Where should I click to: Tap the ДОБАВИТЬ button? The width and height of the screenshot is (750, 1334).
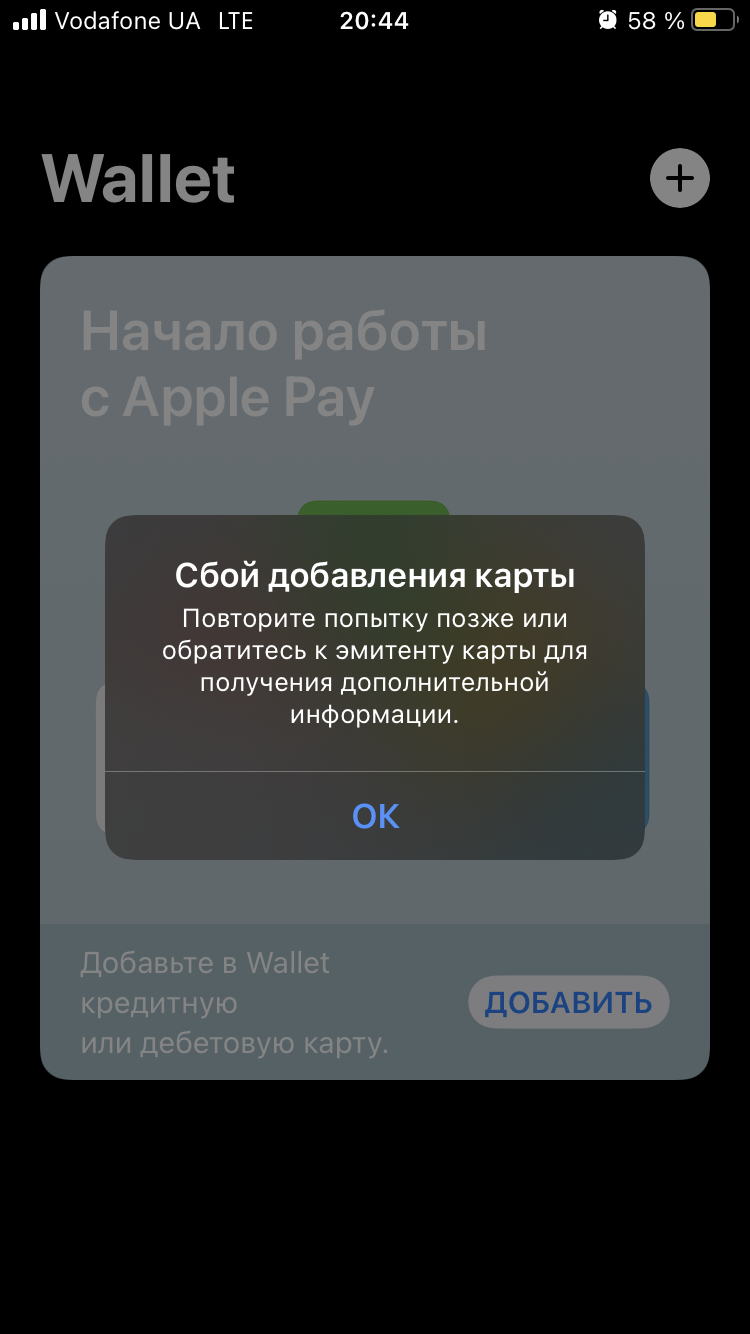pos(568,1002)
